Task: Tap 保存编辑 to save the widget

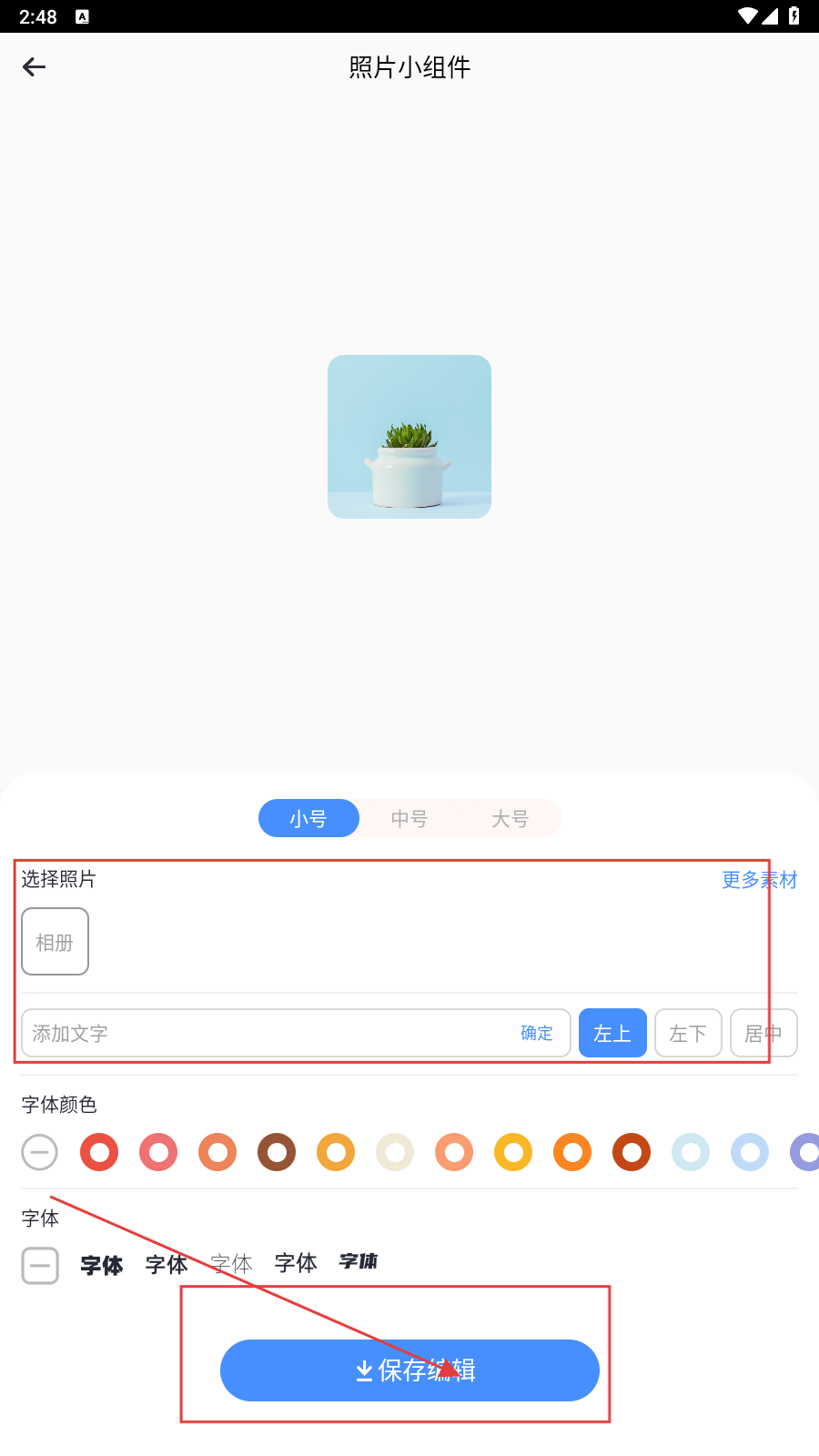Action: pos(409,1370)
